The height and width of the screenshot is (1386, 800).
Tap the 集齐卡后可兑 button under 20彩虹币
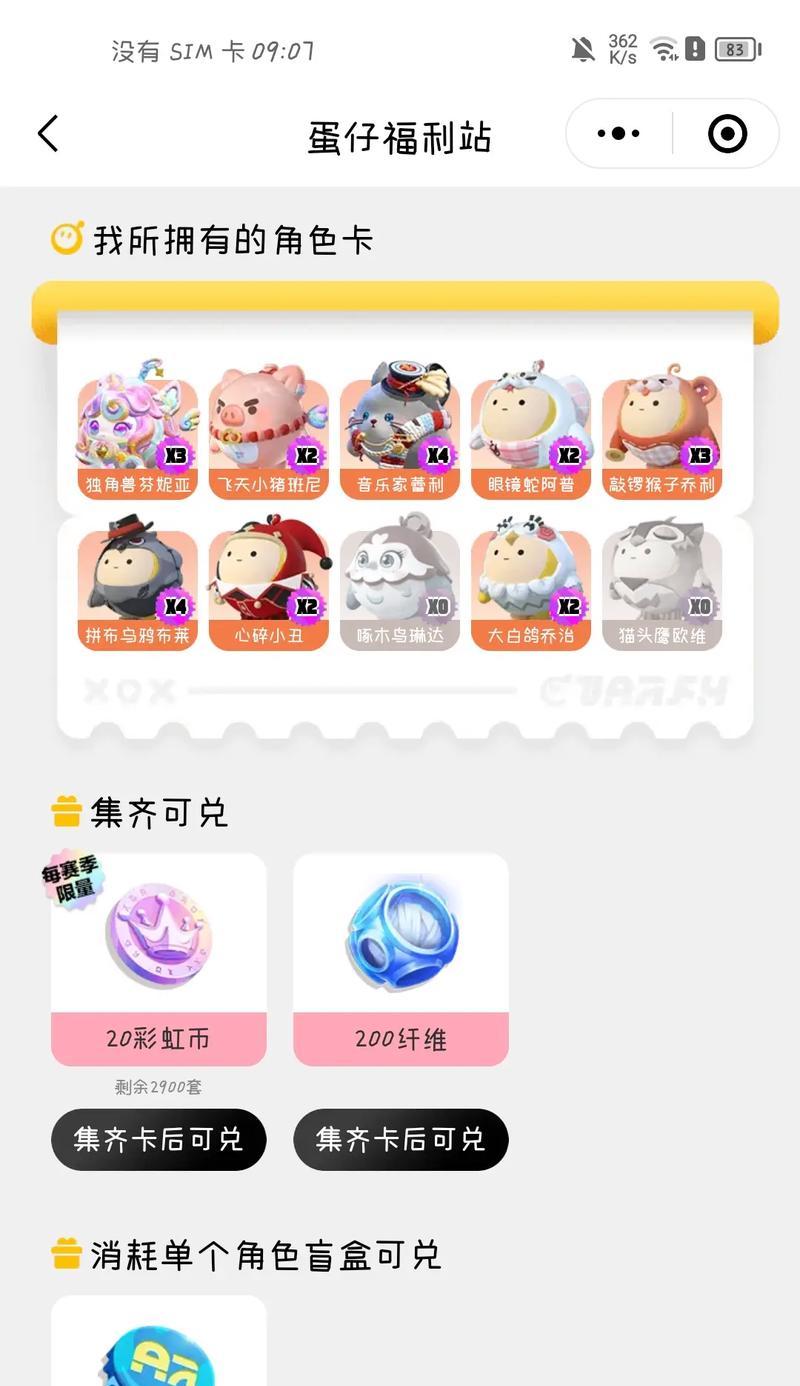158,1139
